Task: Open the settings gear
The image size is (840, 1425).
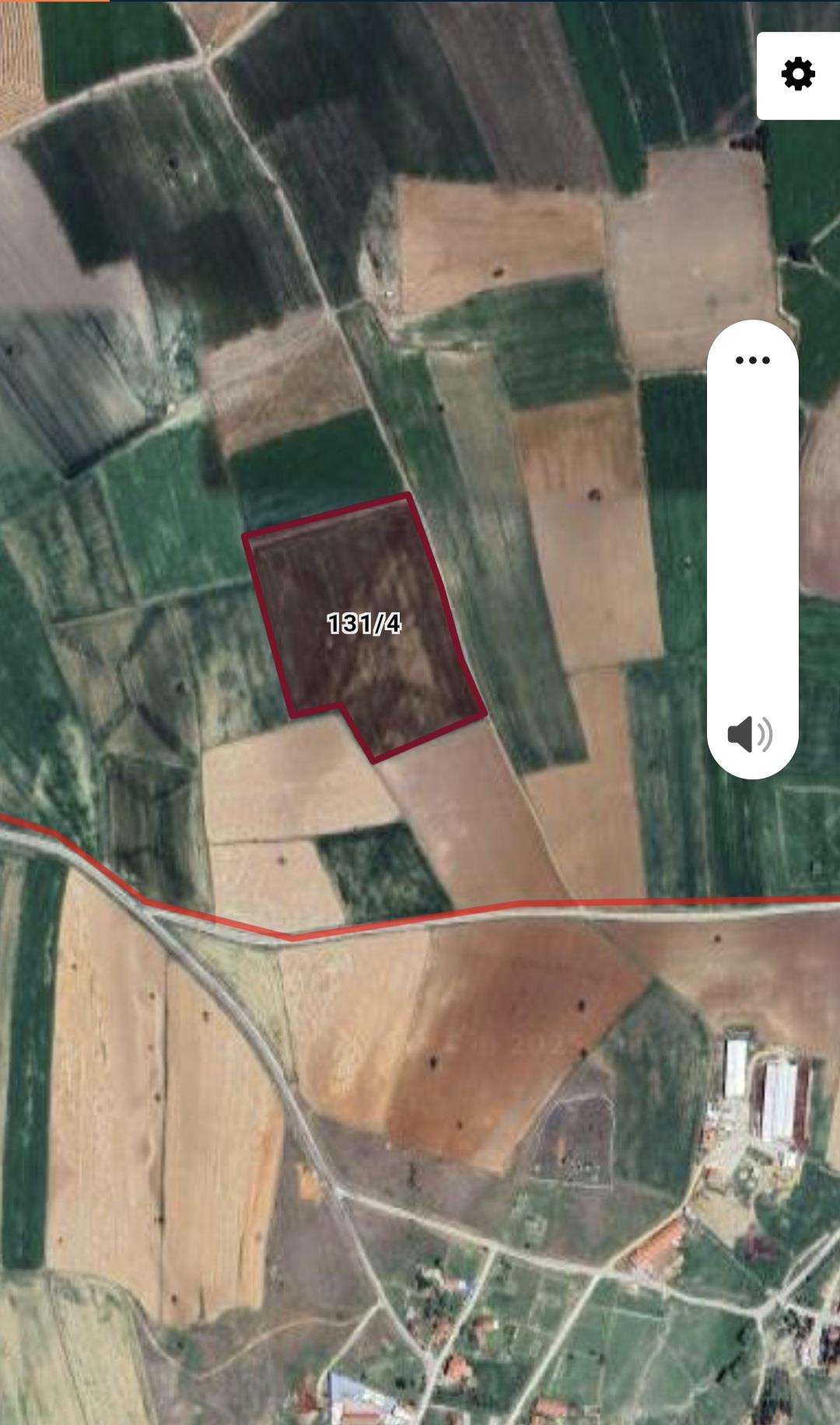Action: tap(798, 75)
